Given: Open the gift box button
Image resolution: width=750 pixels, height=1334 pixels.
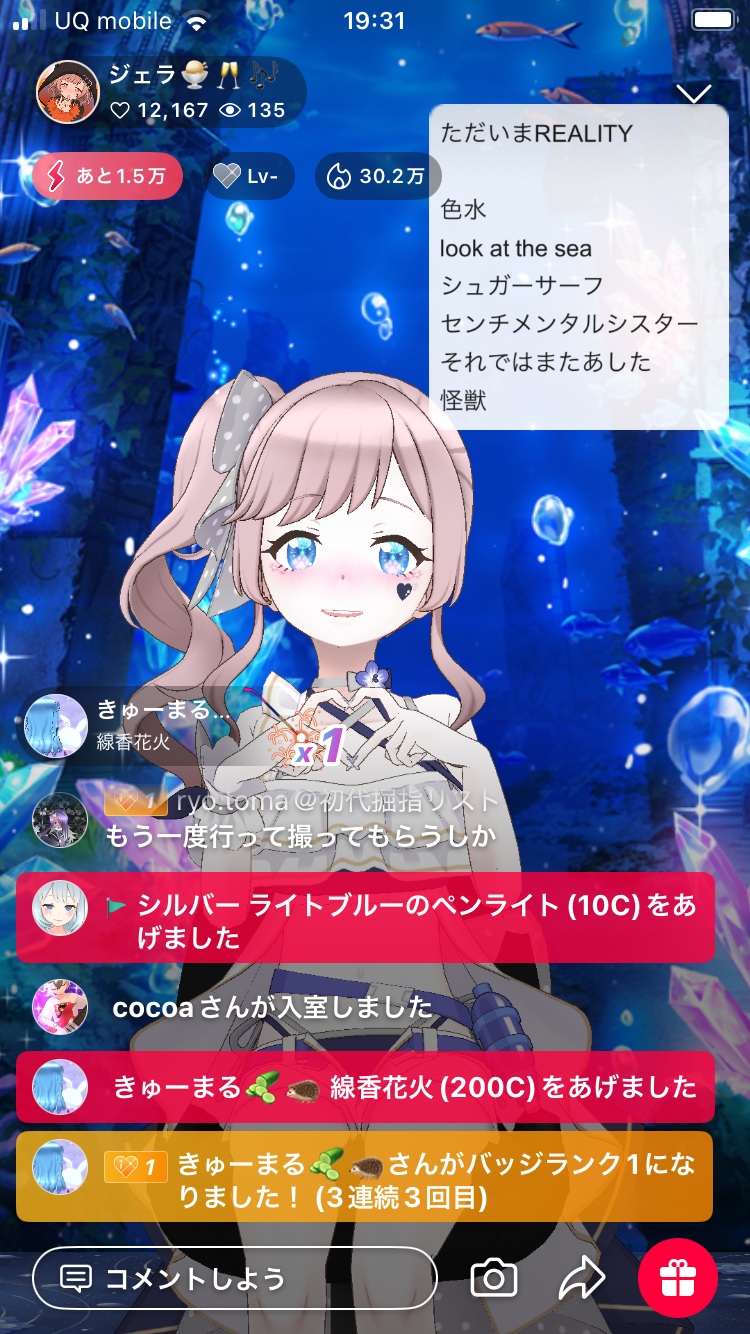Looking at the screenshot, I should coord(678,1277).
